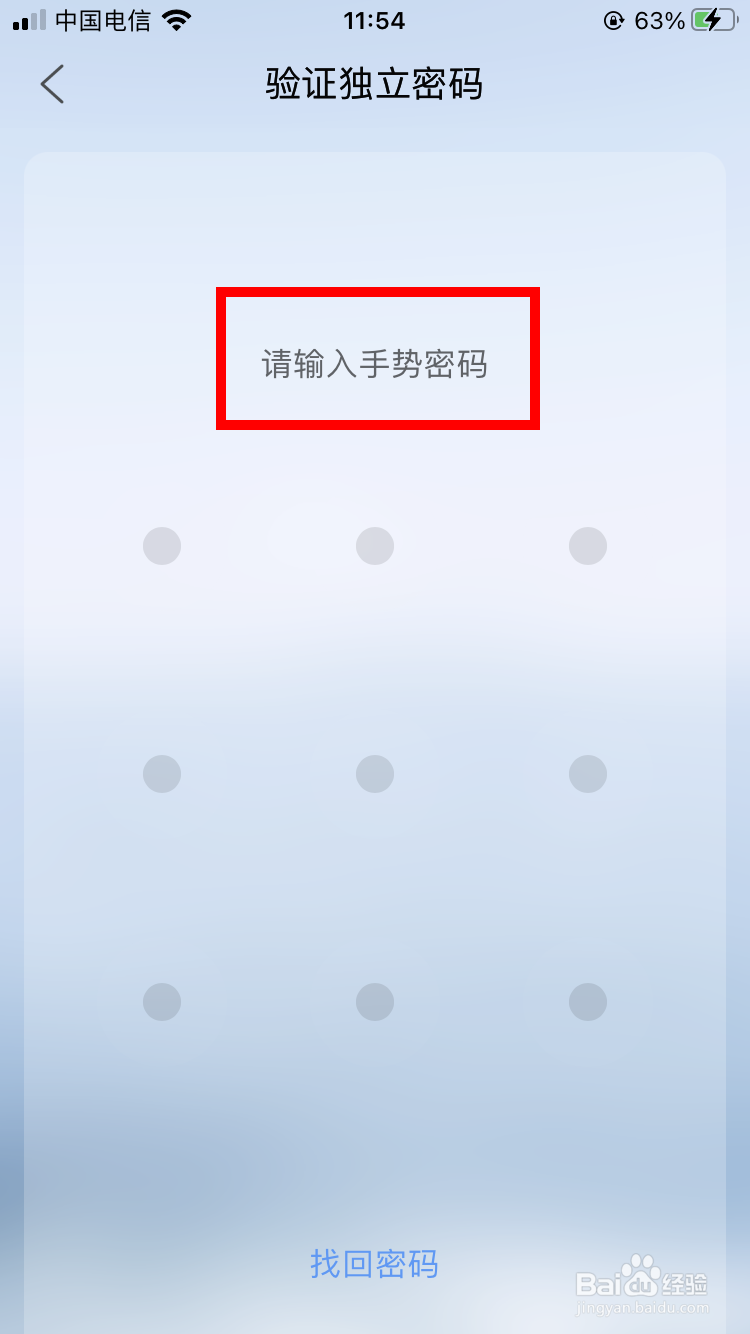
Task: Tap the clock showing 11:54
Action: coord(375,20)
